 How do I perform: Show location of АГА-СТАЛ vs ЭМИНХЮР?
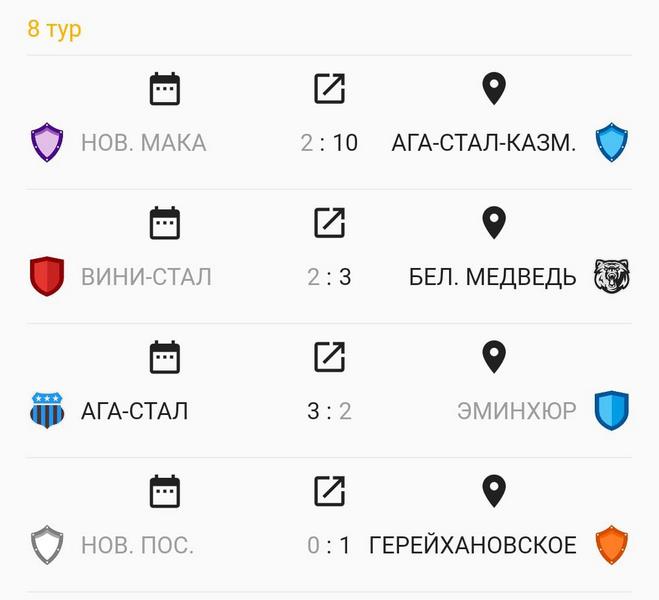tap(494, 357)
